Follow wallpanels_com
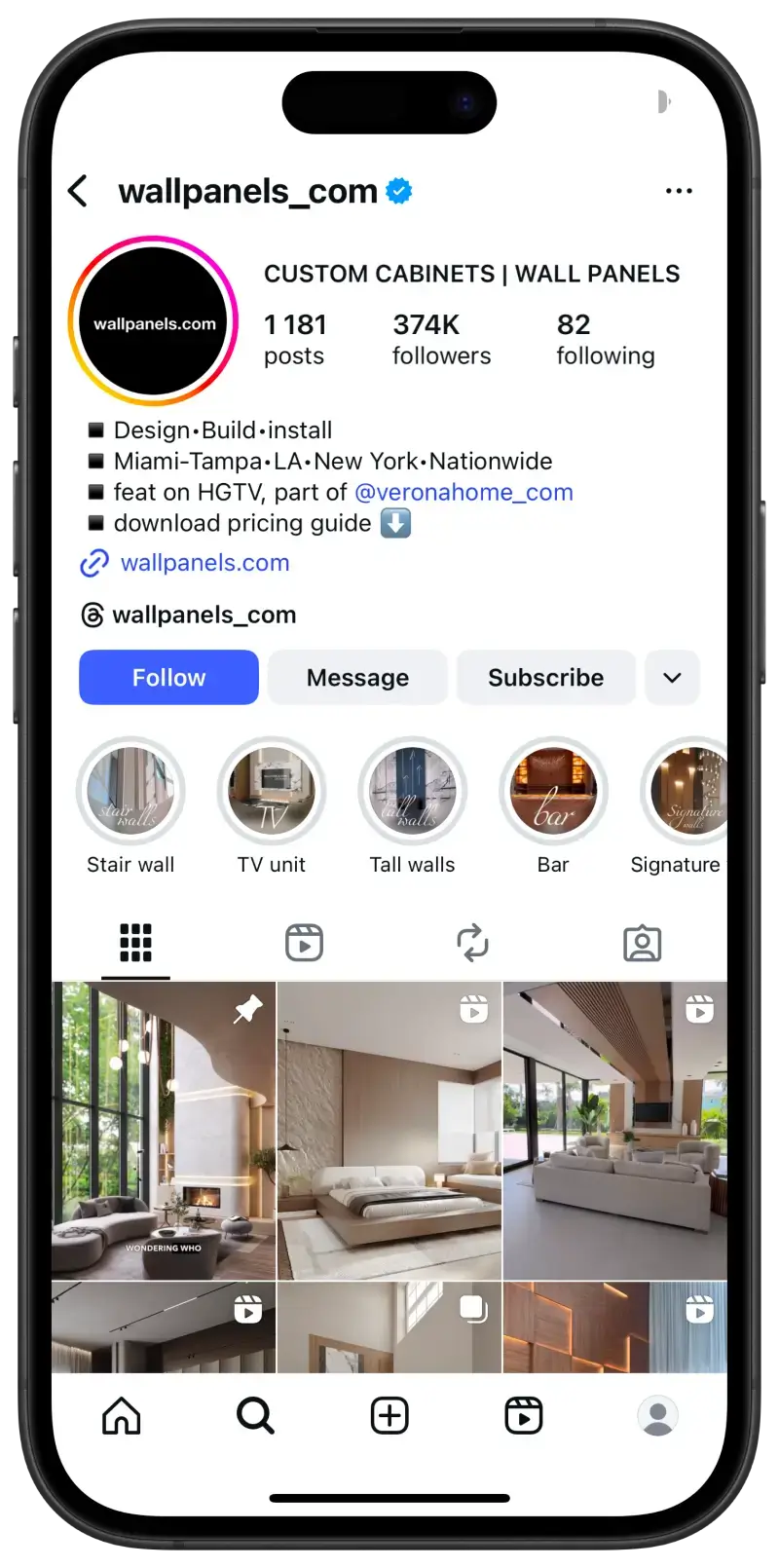 pos(168,678)
